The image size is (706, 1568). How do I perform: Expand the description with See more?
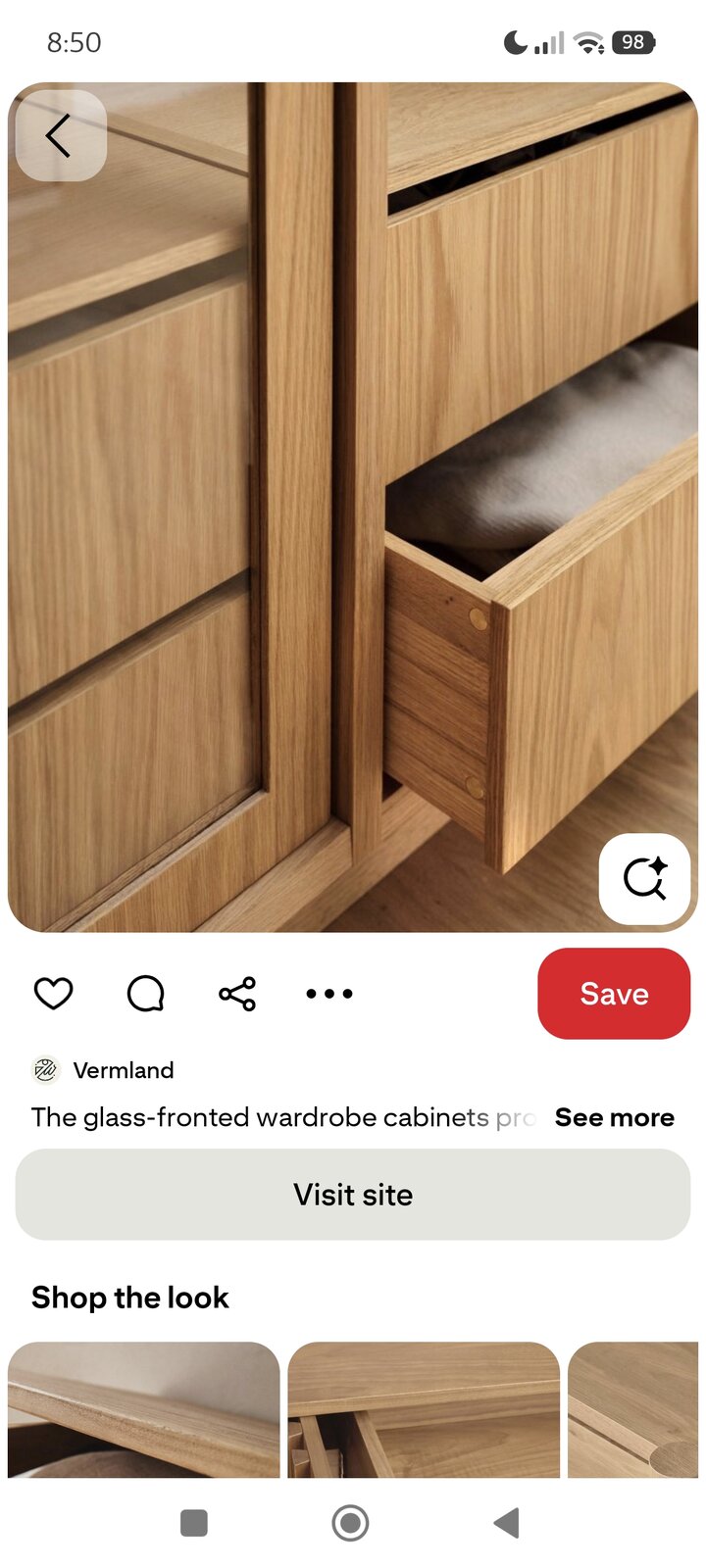pyautogui.click(x=614, y=1117)
